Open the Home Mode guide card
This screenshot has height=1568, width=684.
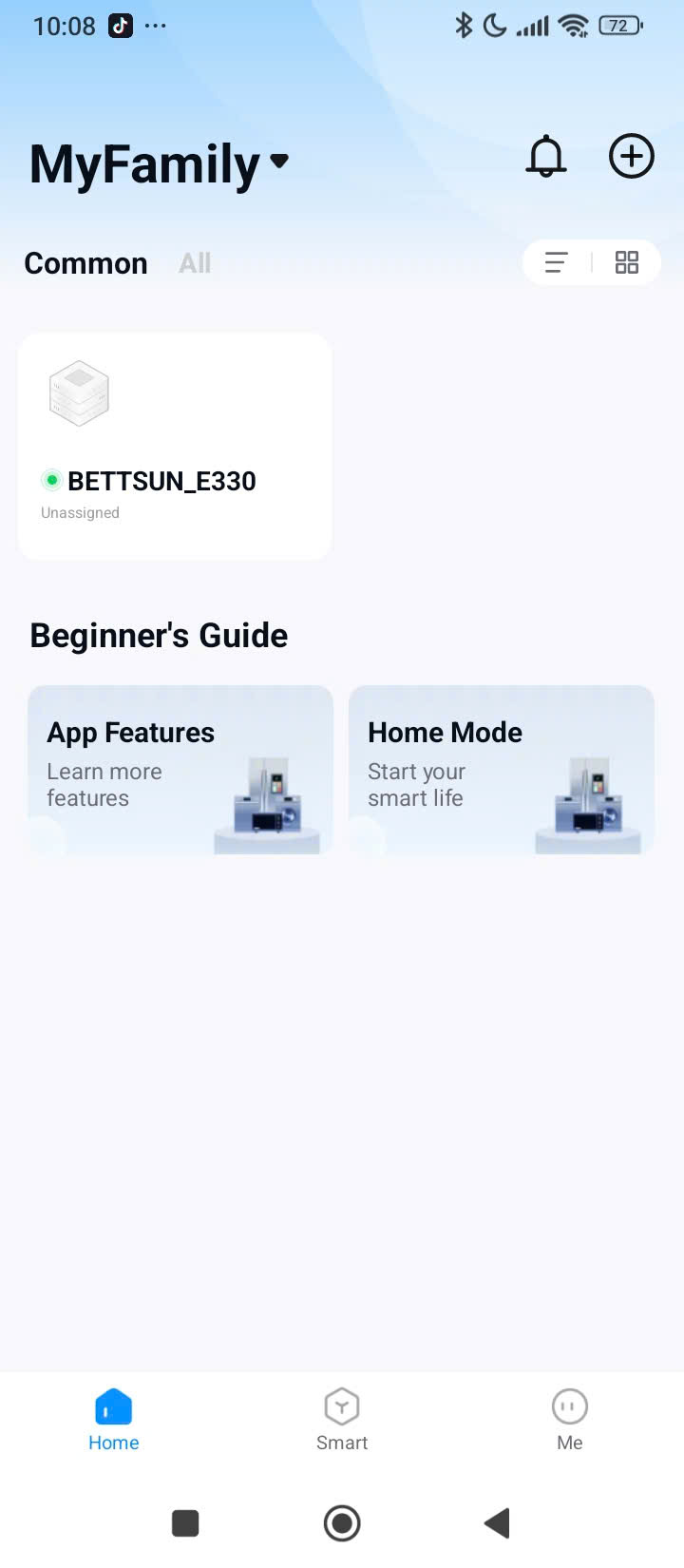[x=502, y=770]
